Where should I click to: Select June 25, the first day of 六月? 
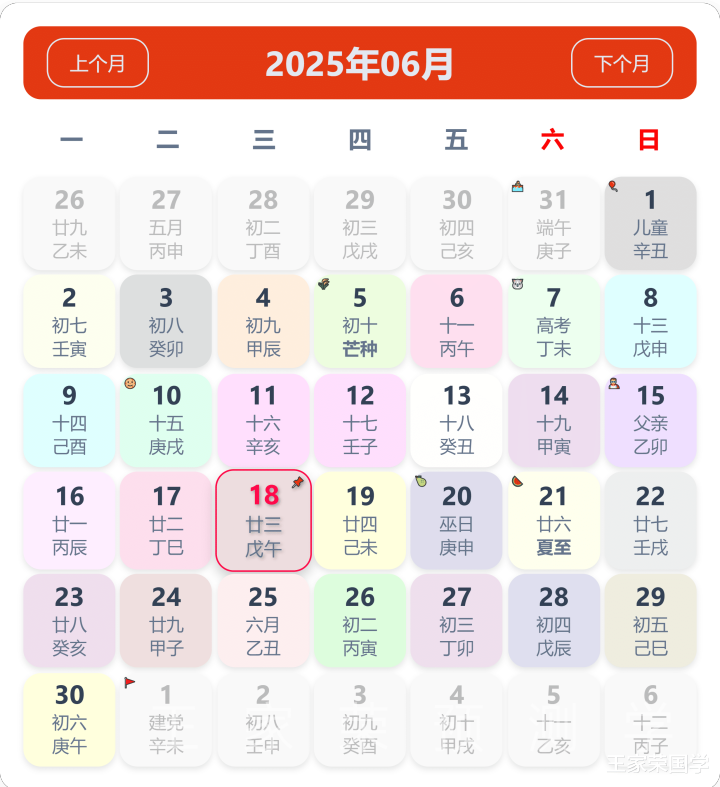[x=263, y=620]
